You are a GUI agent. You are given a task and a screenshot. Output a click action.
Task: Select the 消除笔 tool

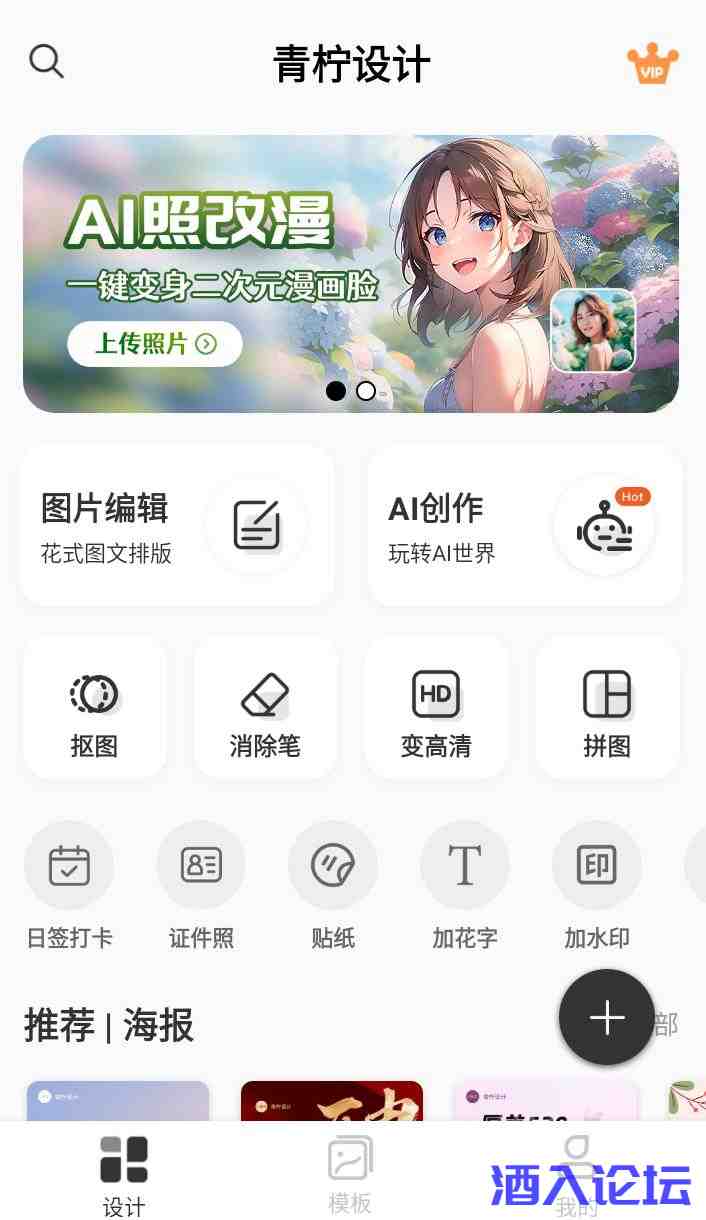(x=265, y=708)
